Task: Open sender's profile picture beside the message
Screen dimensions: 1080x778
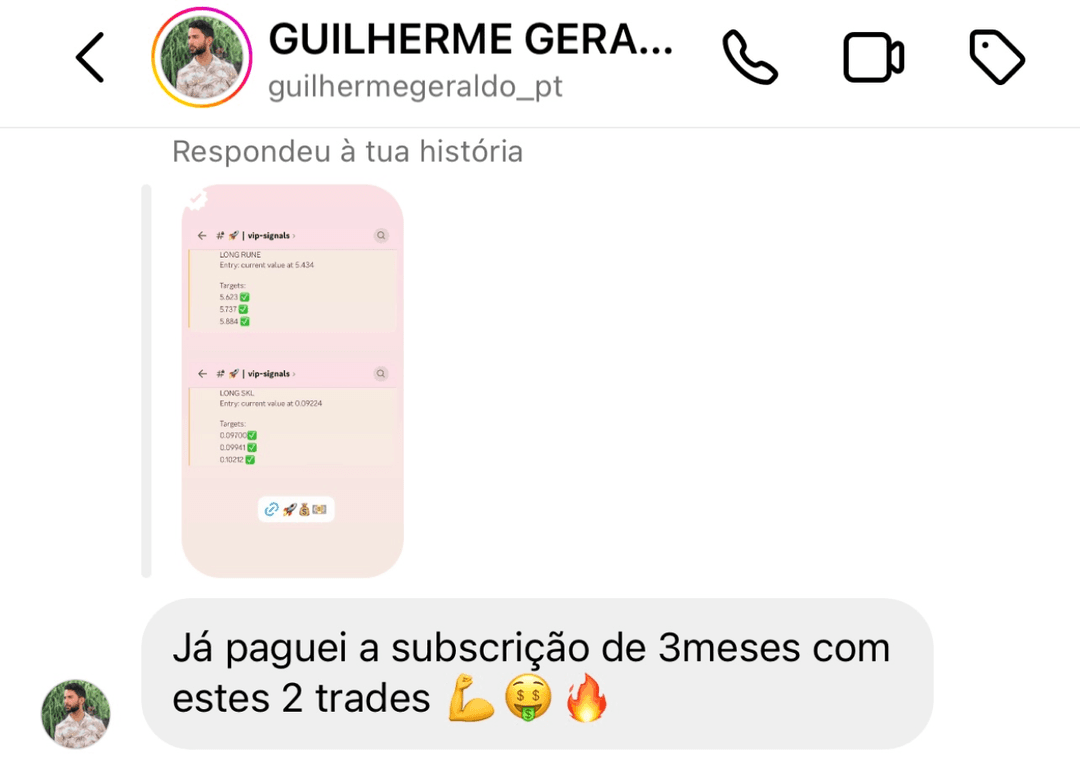Action: pyautogui.click(x=76, y=714)
